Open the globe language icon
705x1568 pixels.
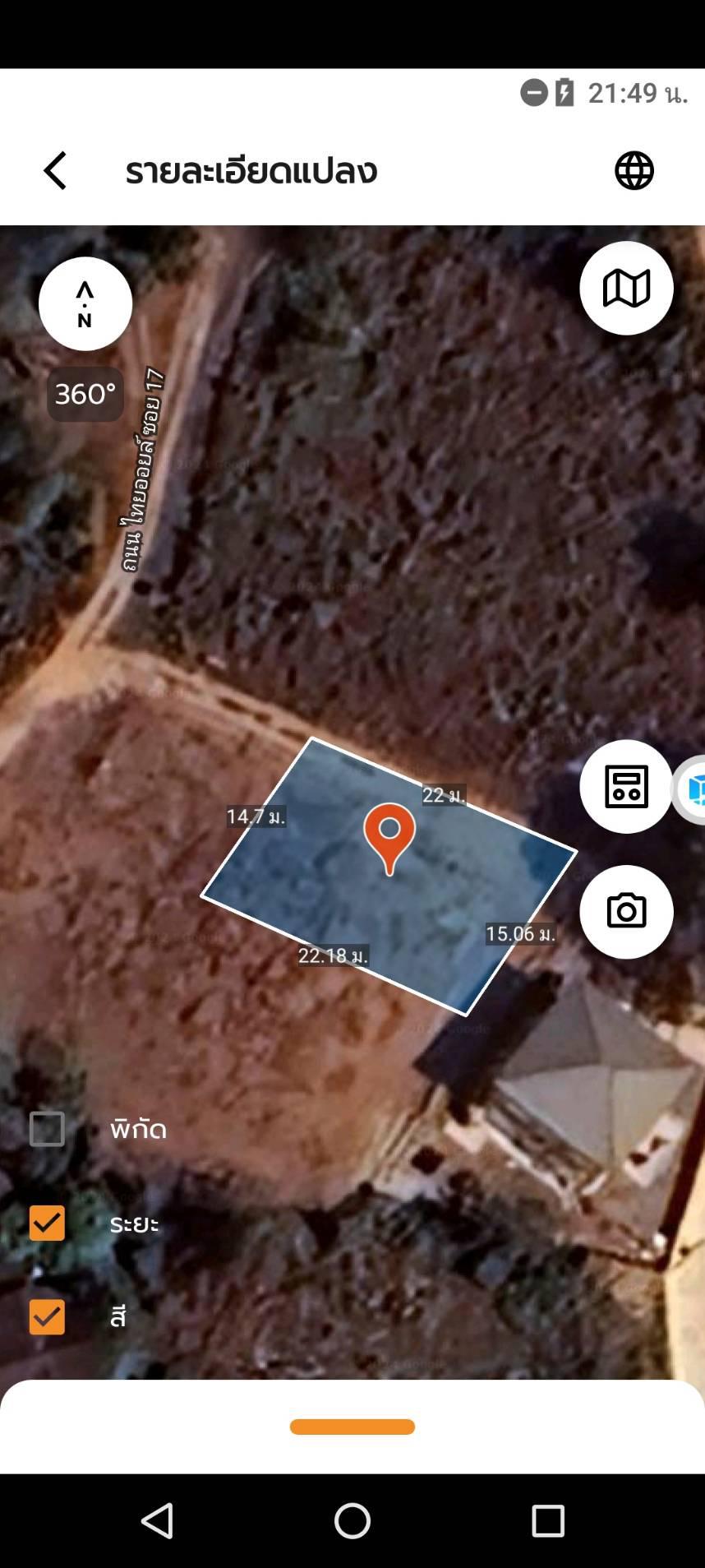[634, 171]
